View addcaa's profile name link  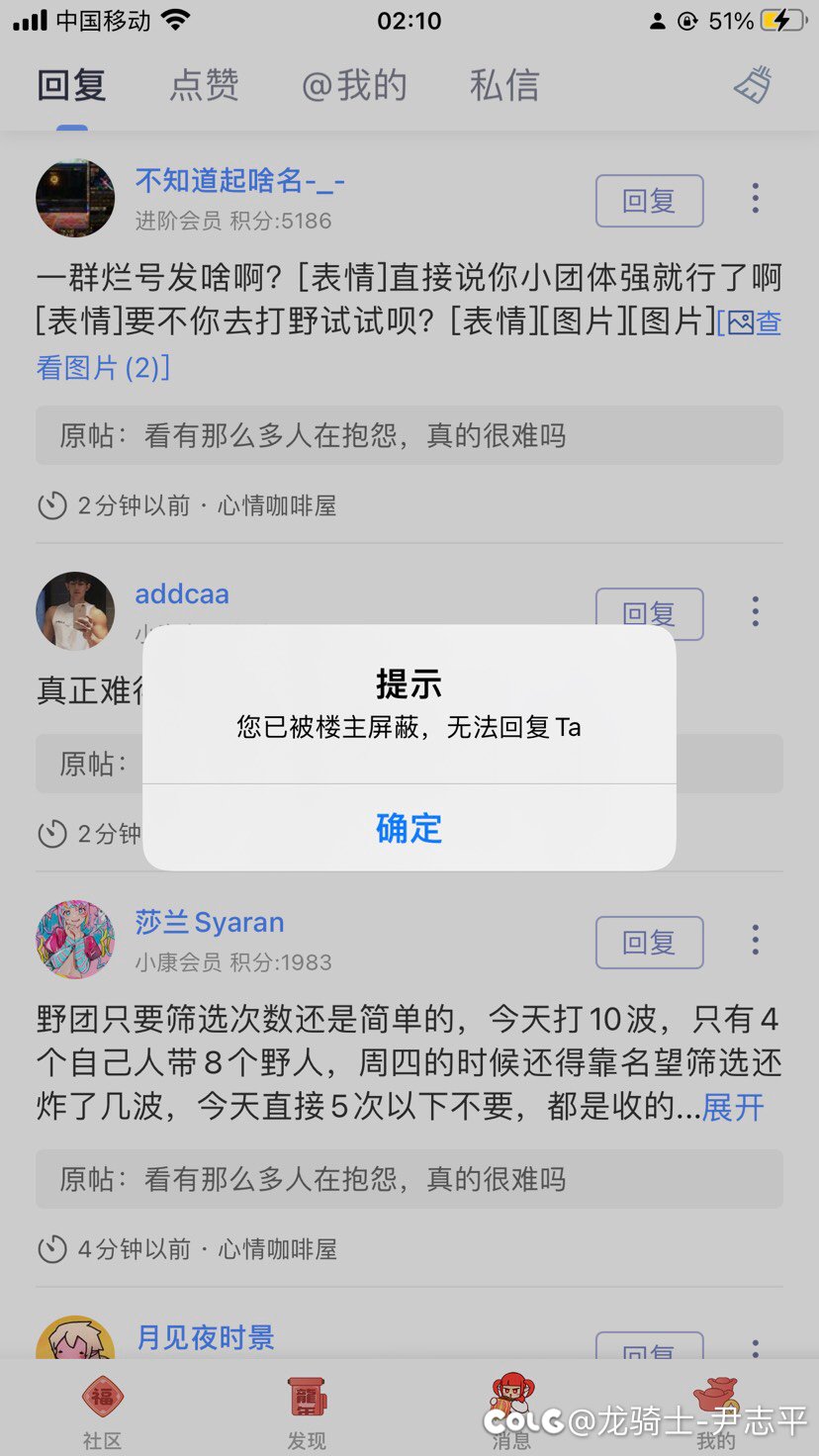182,593
